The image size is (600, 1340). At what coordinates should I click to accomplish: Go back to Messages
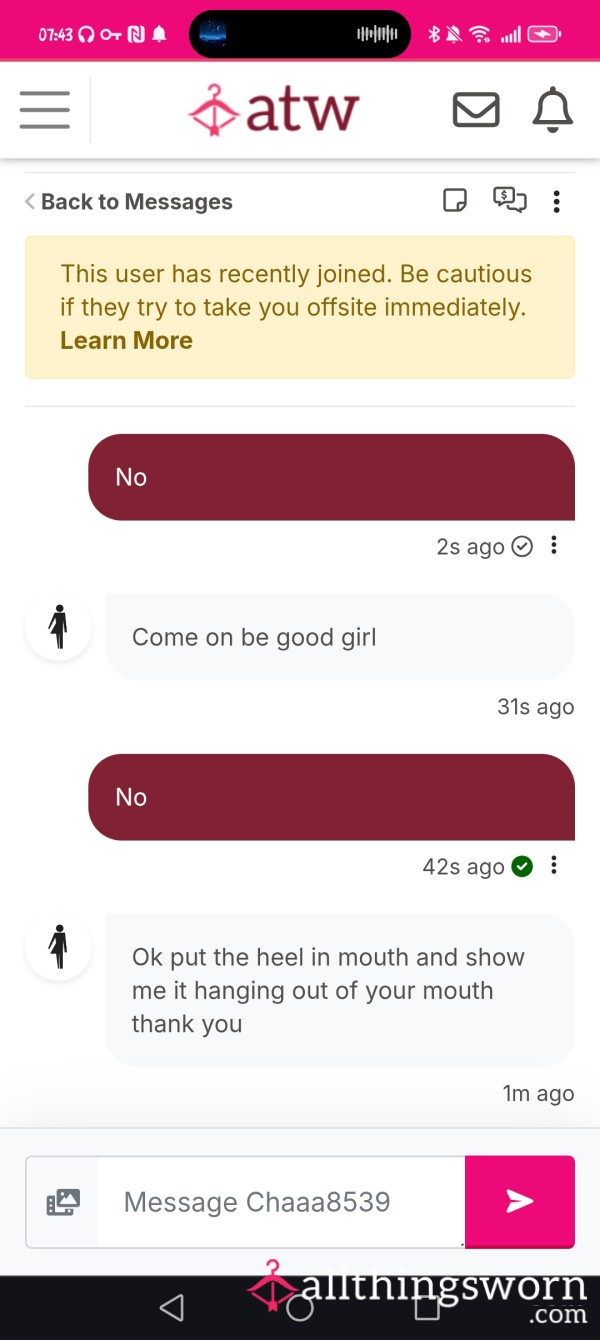129,202
